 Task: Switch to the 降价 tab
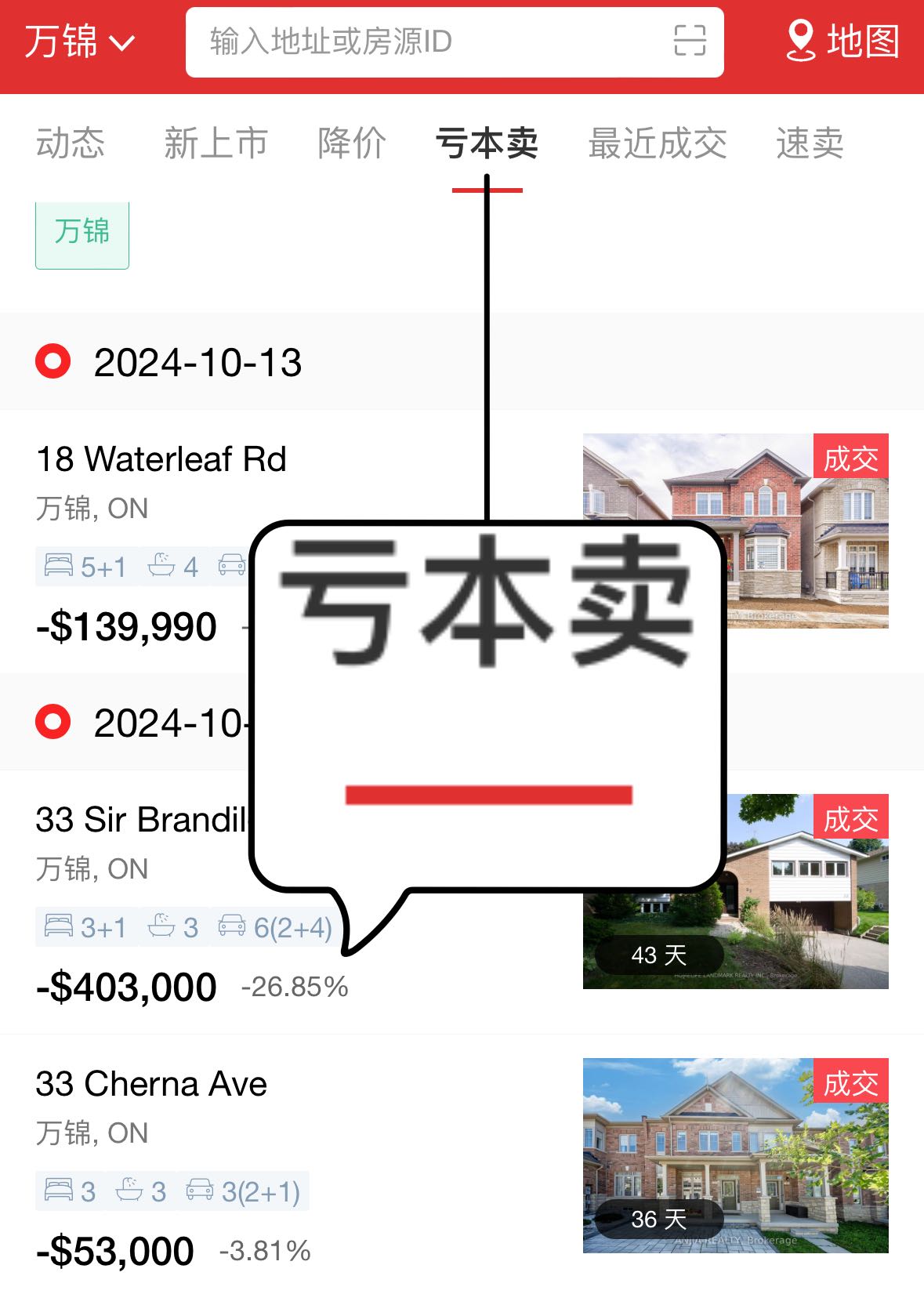352,143
